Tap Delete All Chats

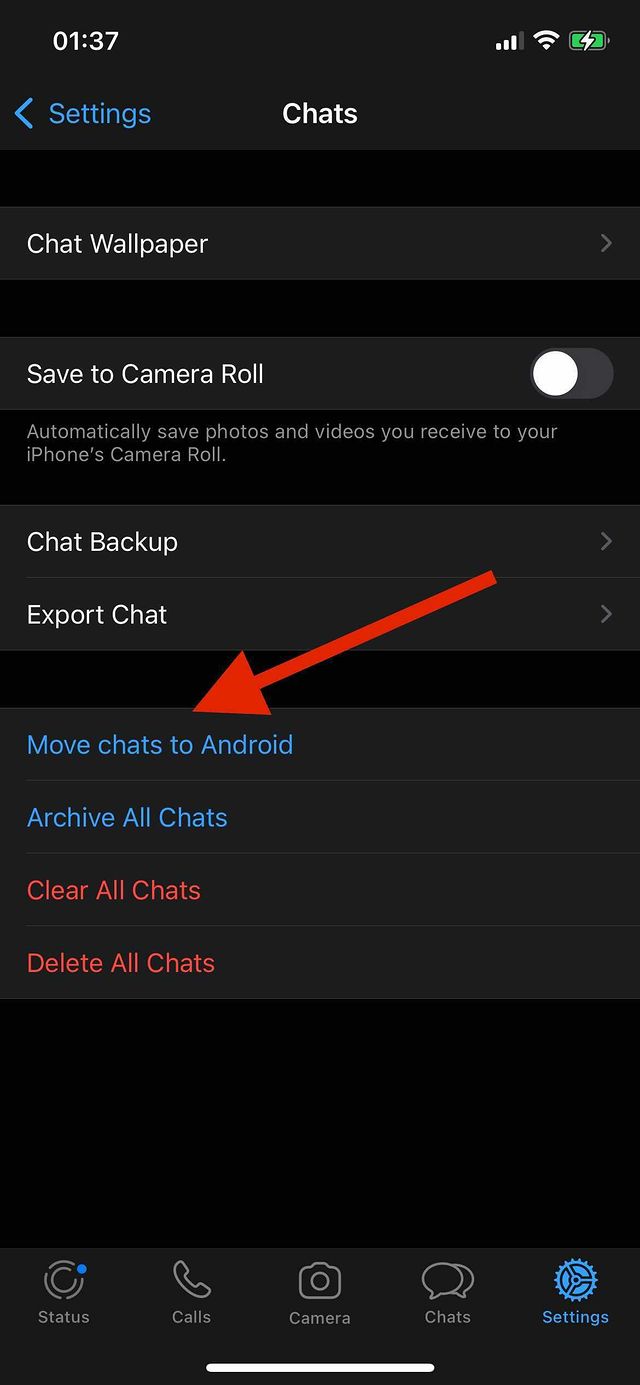(x=320, y=962)
